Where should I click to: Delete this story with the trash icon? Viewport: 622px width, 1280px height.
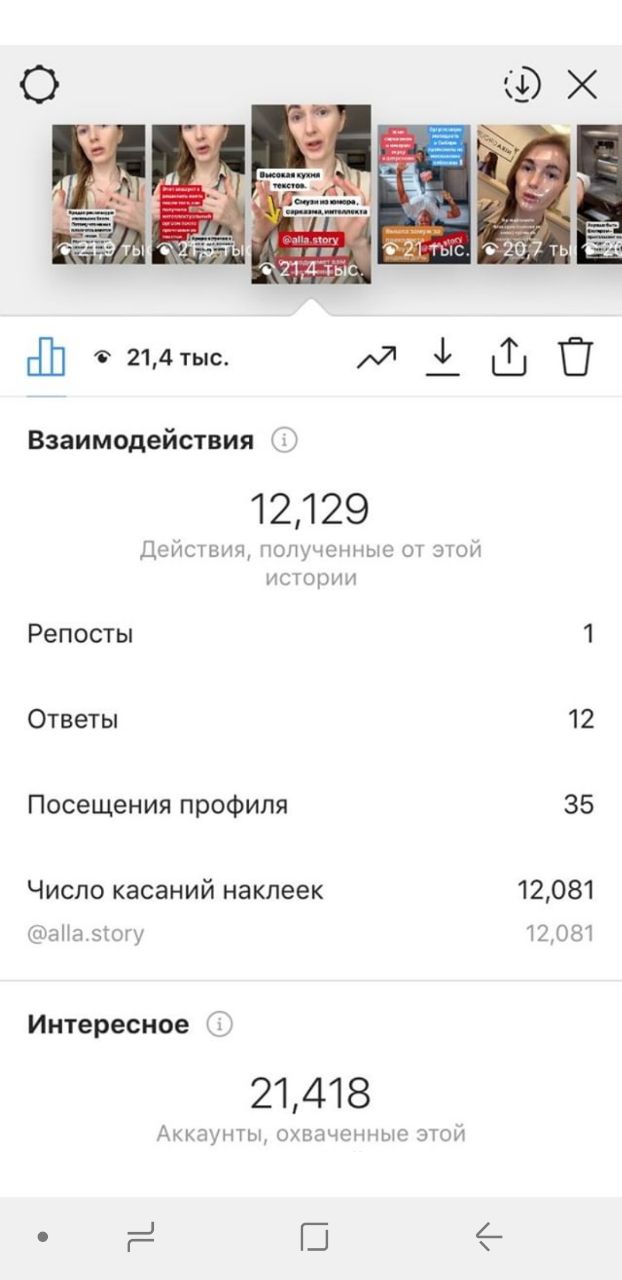point(575,357)
